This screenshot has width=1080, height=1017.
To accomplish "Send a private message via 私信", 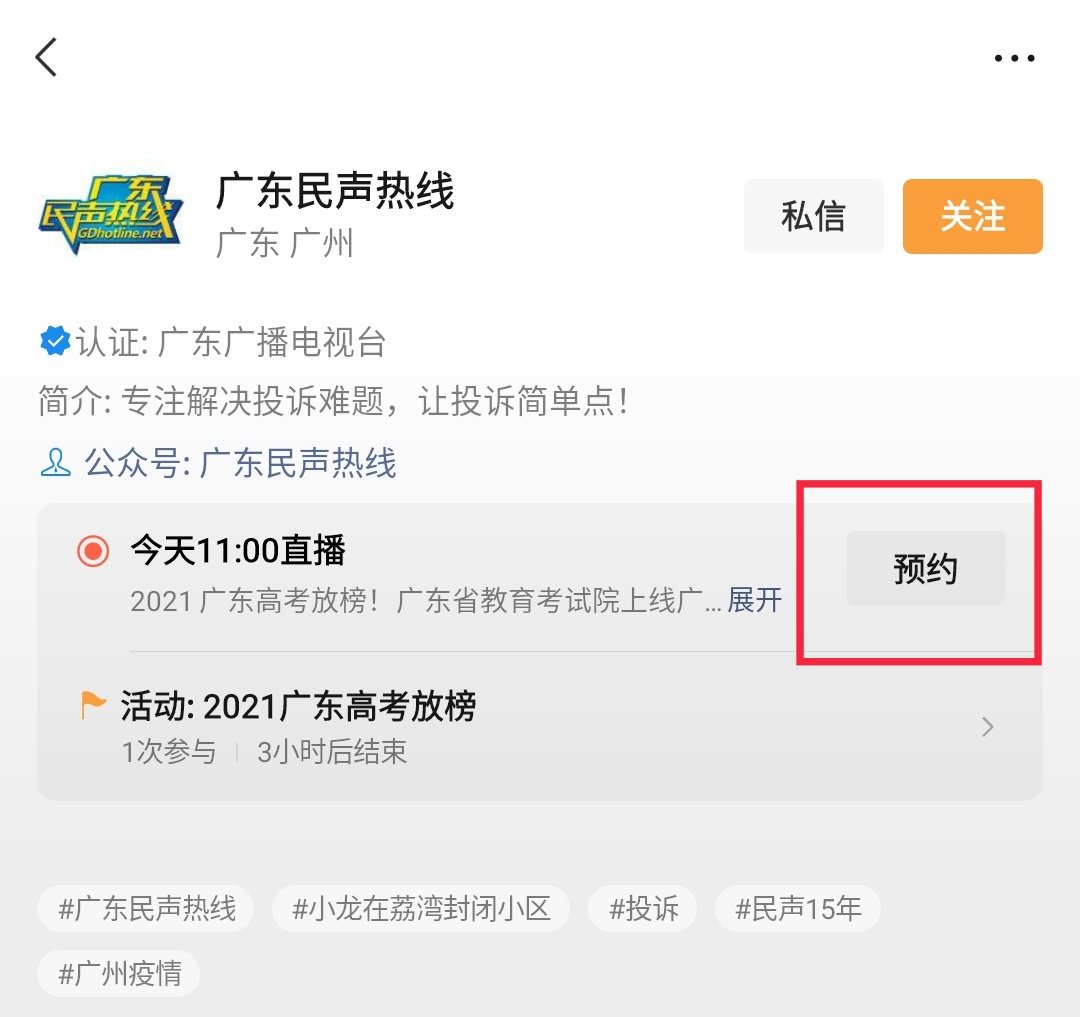I will click(813, 216).
